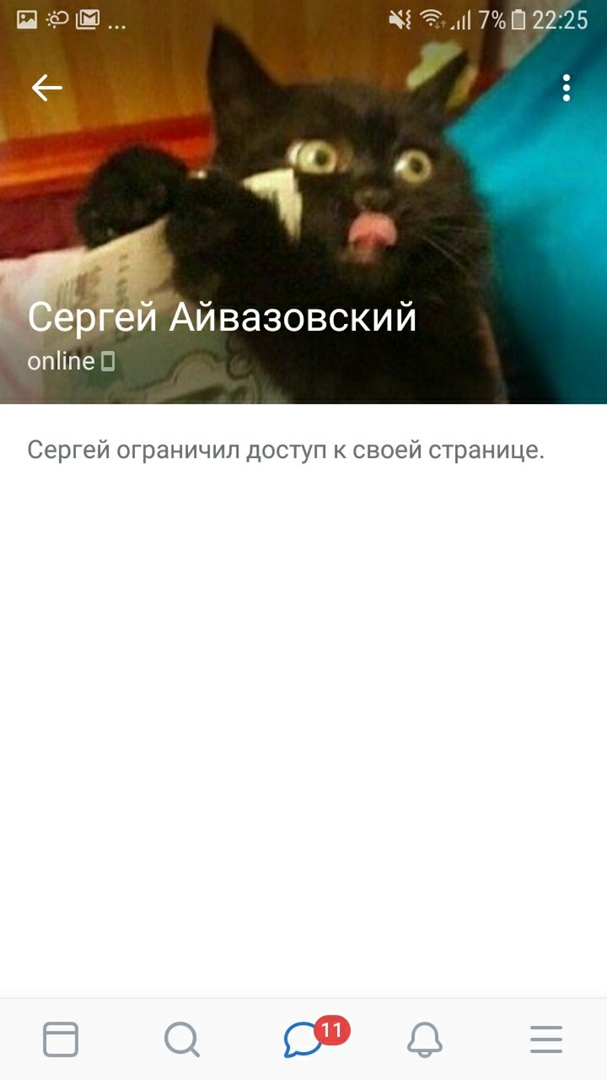Open the search tab
Image resolution: width=607 pixels, height=1080 pixels.
[x=182, y=1039]
